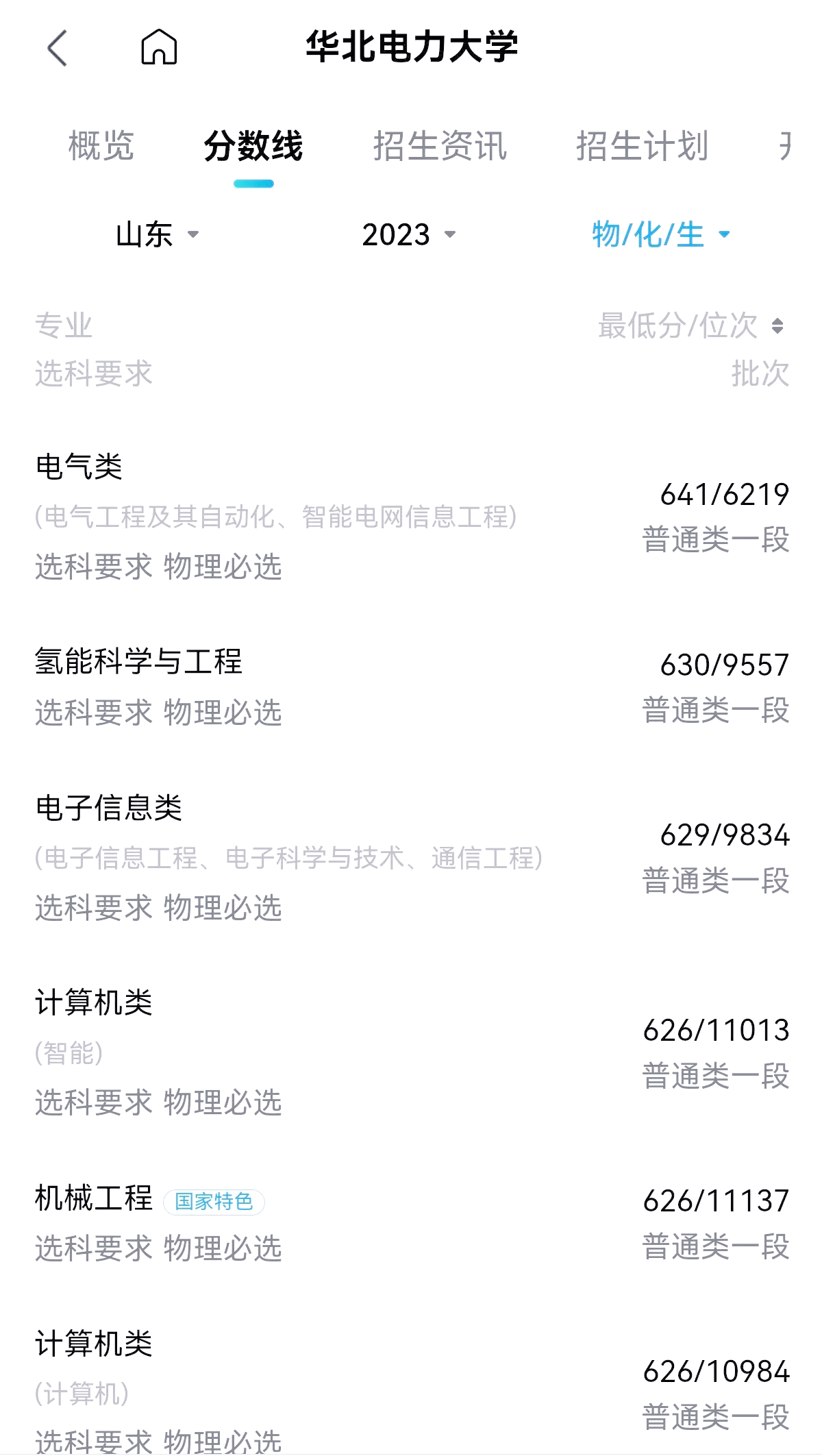This screenshot has width=822, height=1456.
Task: Change the year from 2023
Action: click(408, 235)
